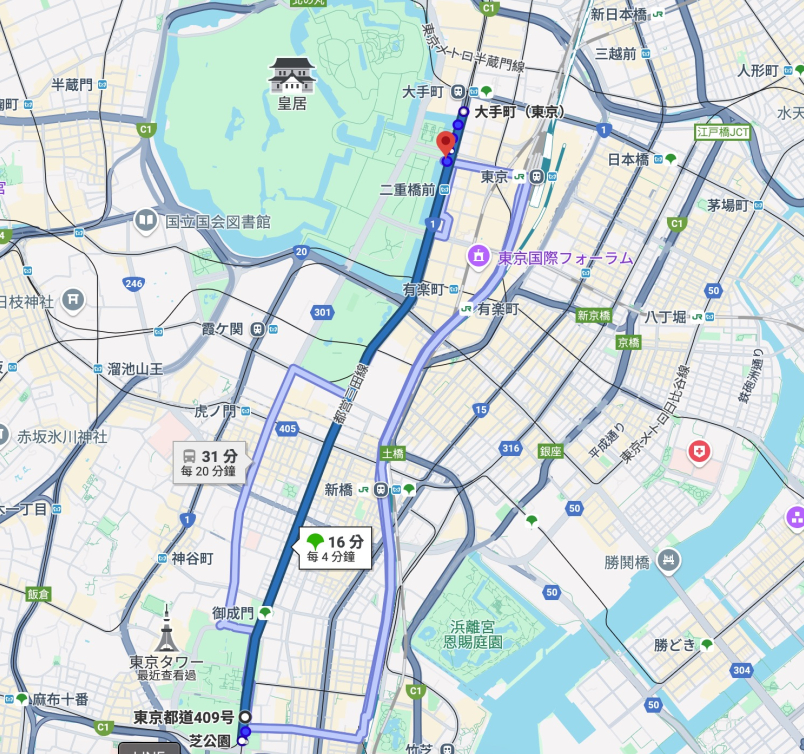Open the 東京 station marker

[537, 176]
